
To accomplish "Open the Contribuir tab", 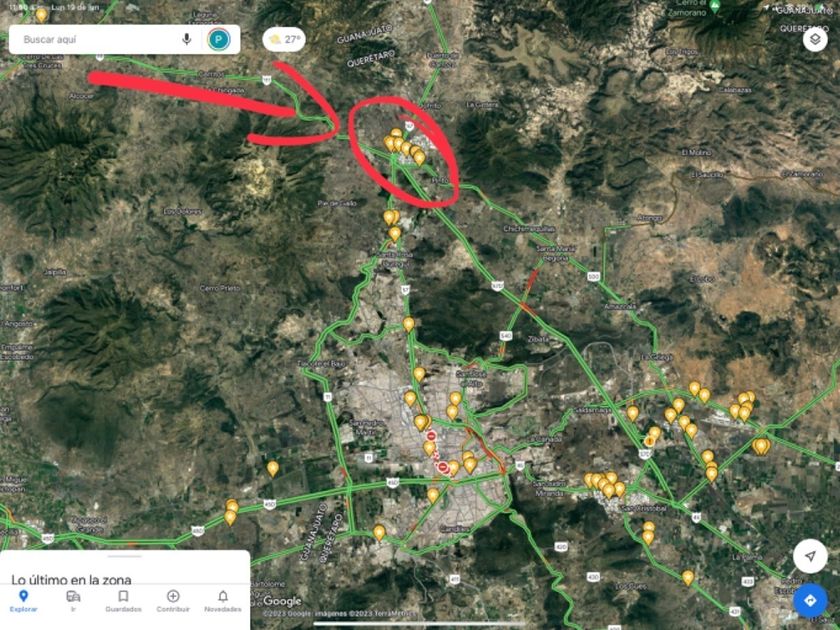I will click(x=173, y=600).
